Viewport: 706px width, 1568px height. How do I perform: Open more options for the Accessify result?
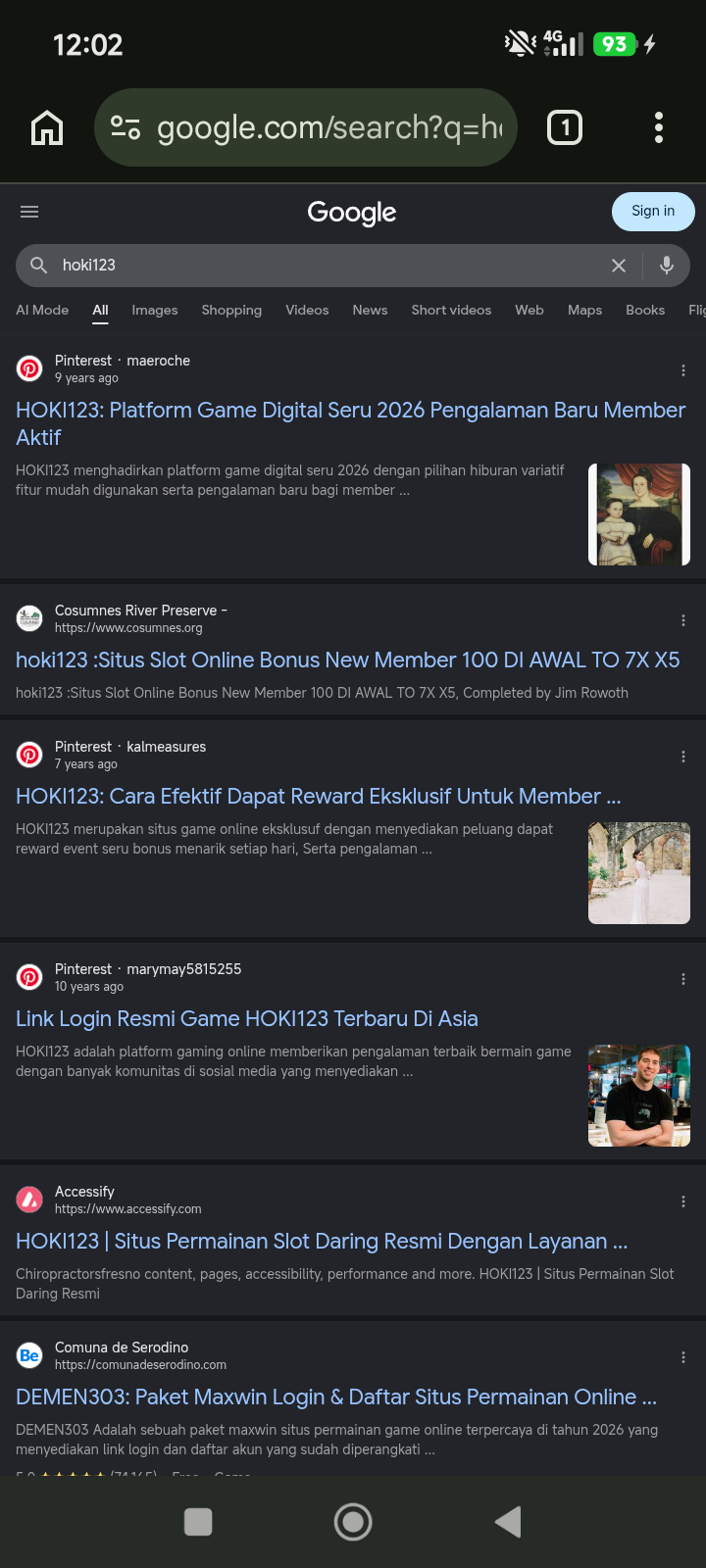coord(683,1201)
